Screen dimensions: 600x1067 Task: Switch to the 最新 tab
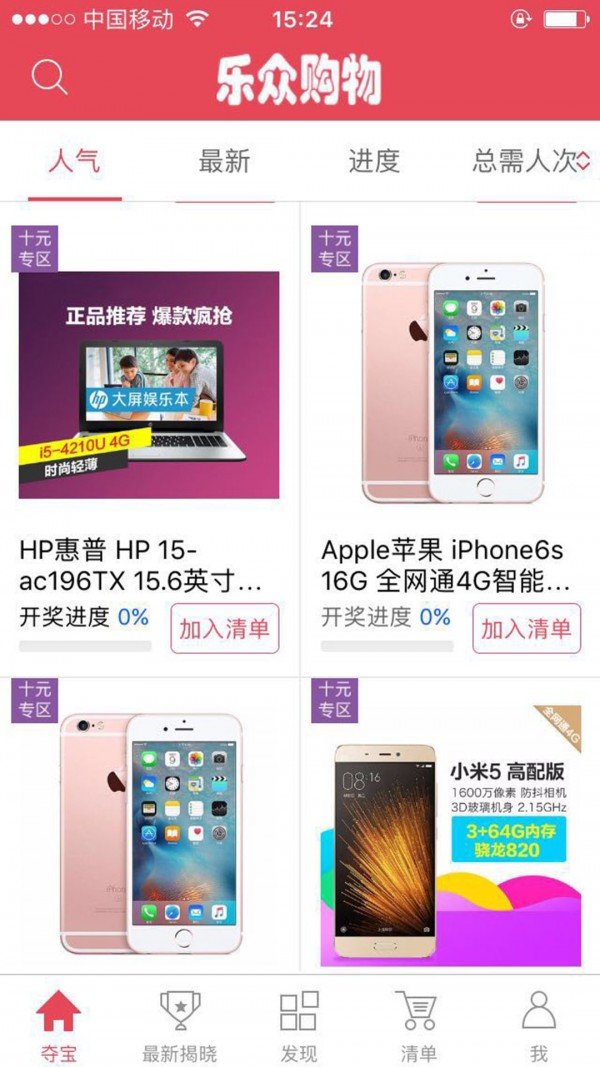224,161
